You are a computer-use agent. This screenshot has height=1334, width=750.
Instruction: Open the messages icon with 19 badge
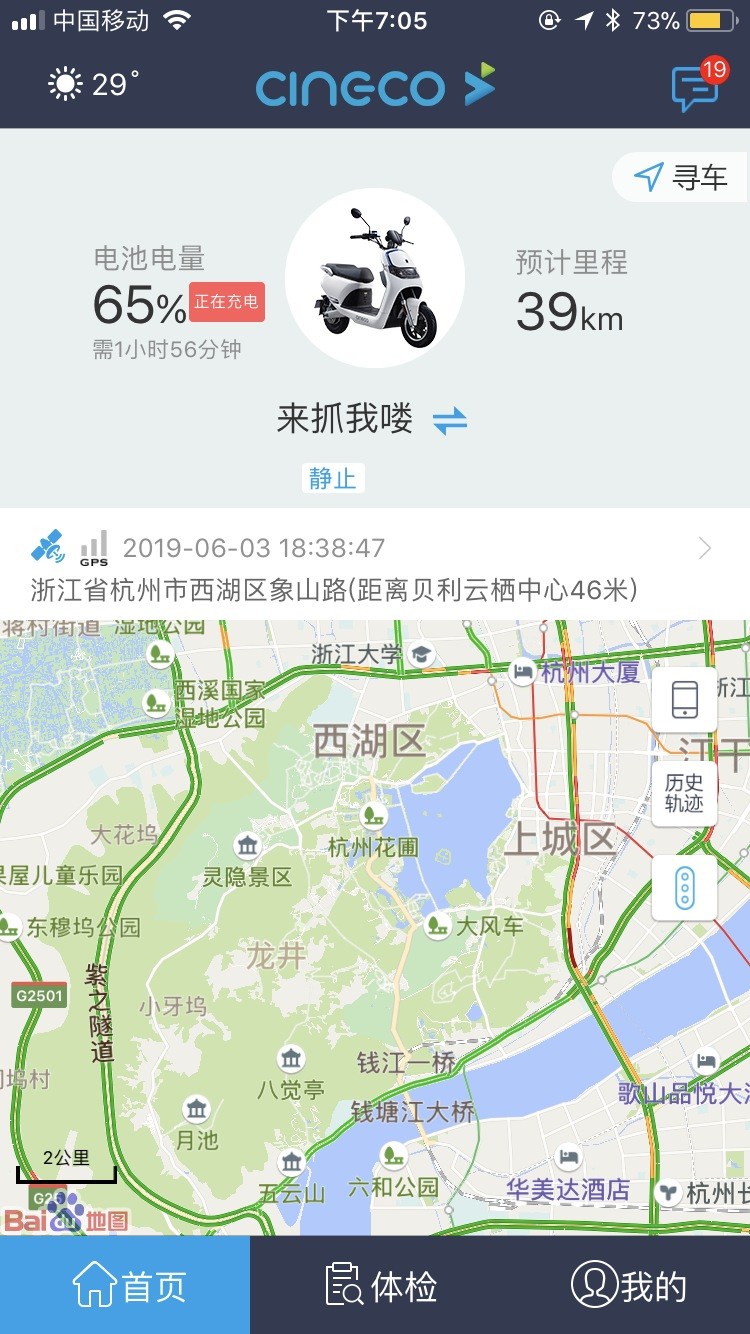pyautogui.click(x=695, y=88)
